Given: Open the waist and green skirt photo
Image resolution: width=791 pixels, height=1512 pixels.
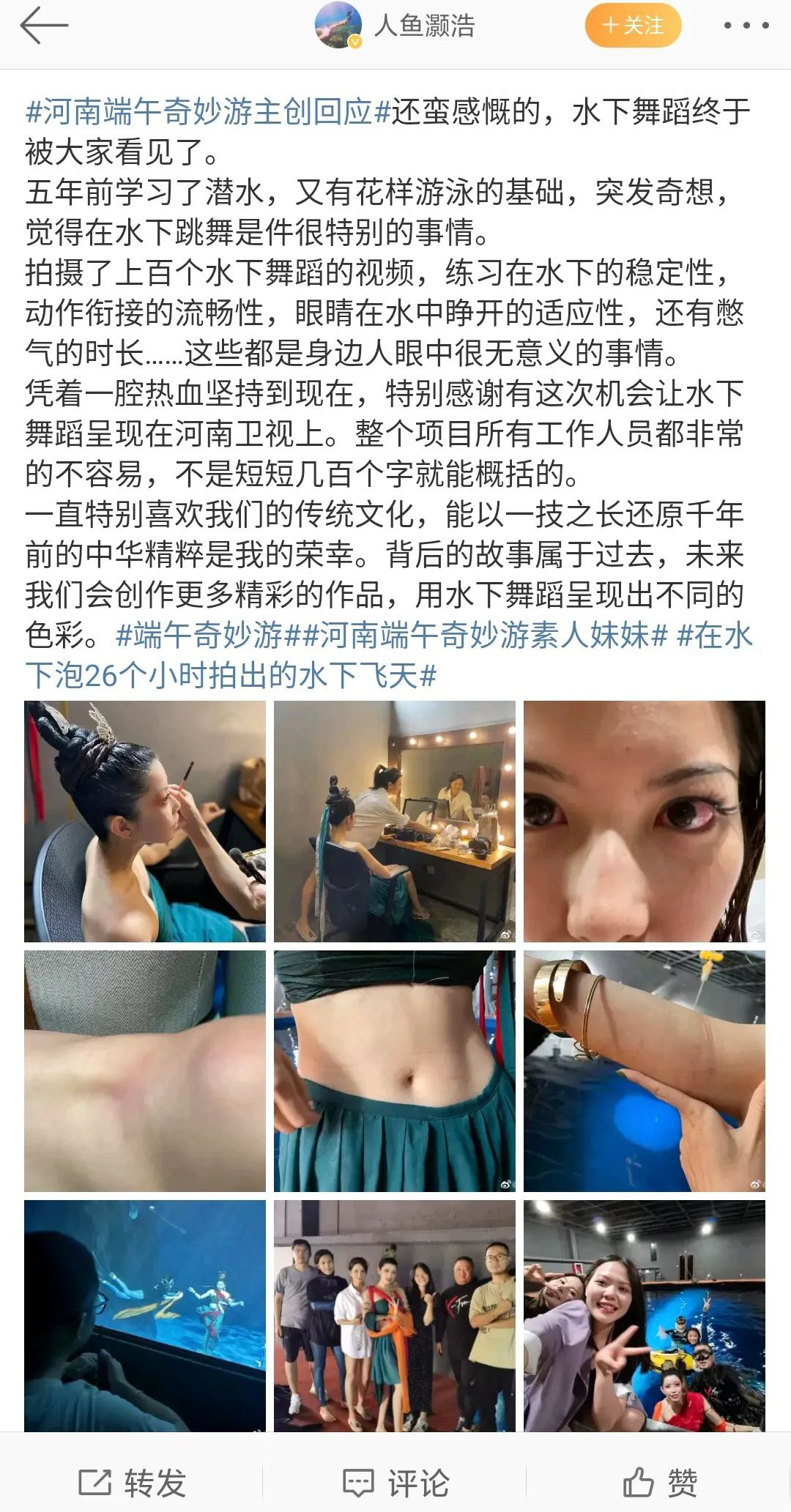Looking at the screenshot, I should 394,1070.
